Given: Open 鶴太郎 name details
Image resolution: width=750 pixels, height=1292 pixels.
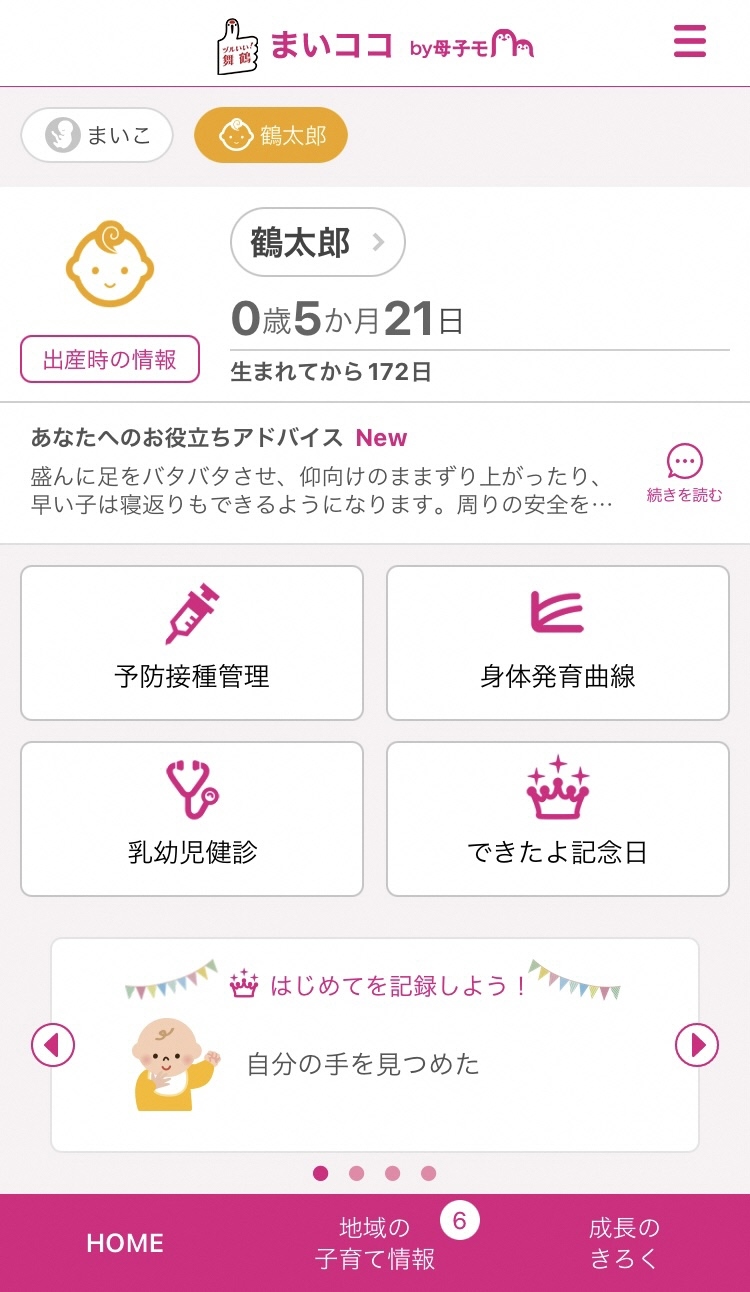Looking at the screenshot, I should coord(317,242).
